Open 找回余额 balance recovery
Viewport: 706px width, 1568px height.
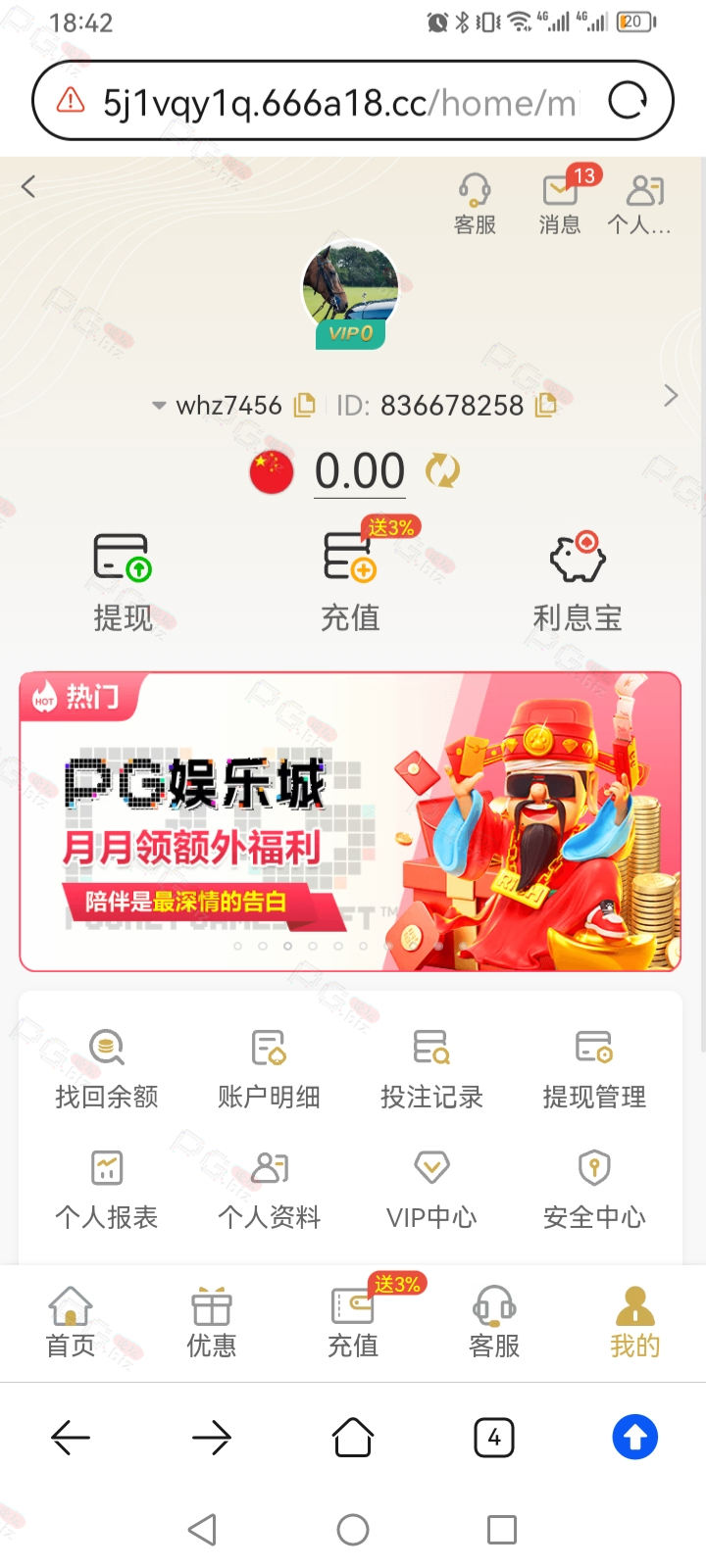107,1069
